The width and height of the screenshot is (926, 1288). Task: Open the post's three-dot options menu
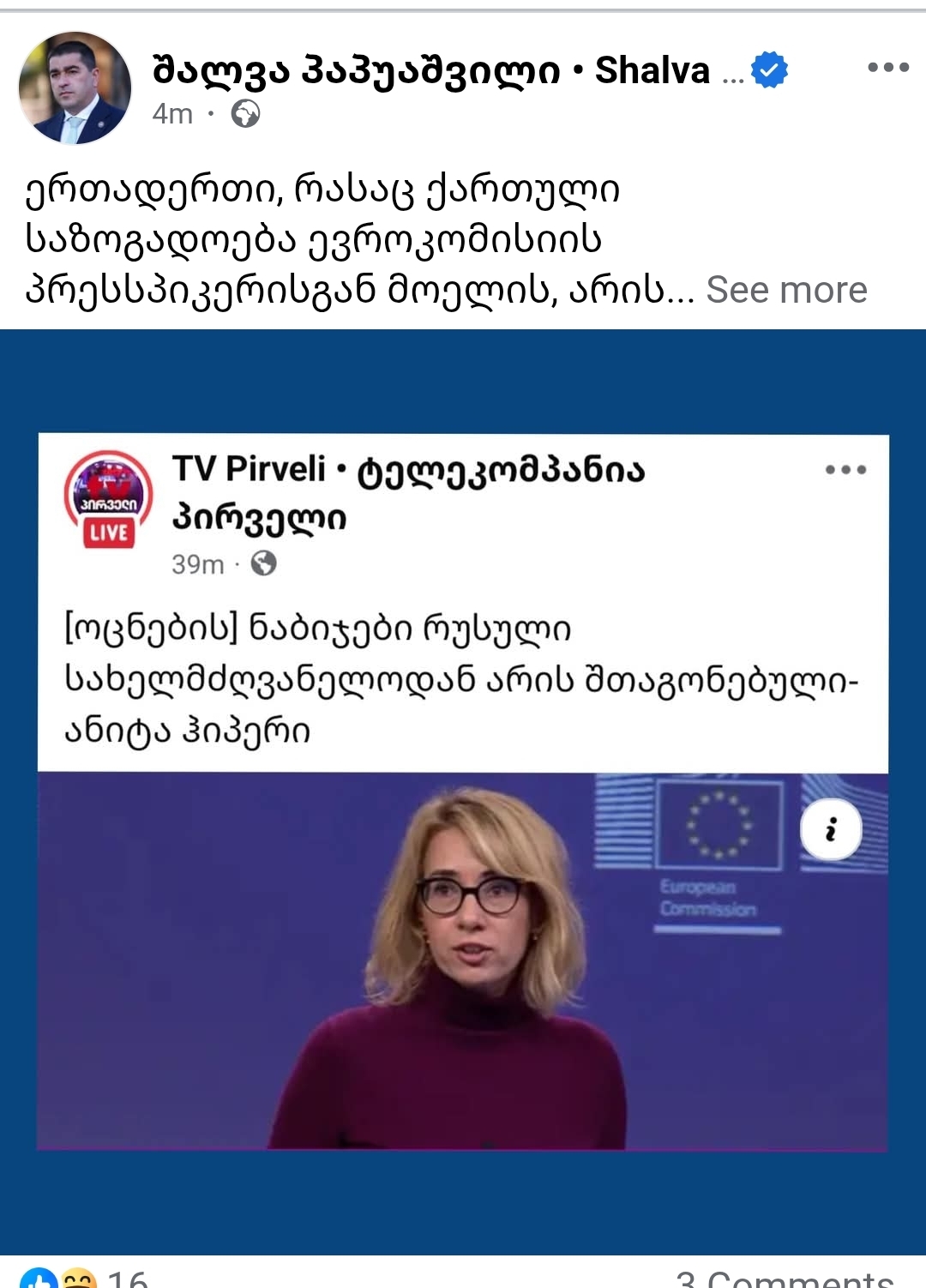pyautogui.click(x=887, y=67)
